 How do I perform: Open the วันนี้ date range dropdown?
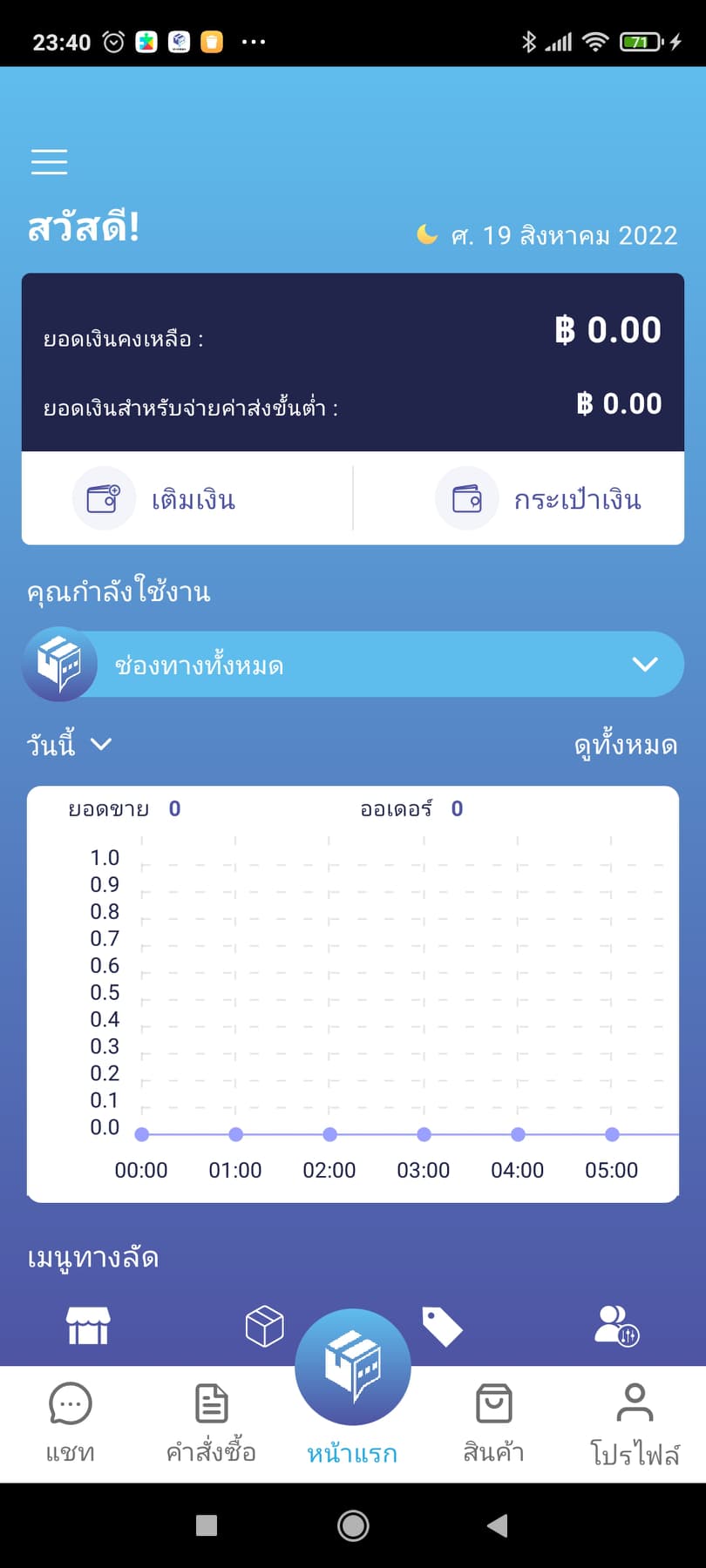(x=70, y=745)
